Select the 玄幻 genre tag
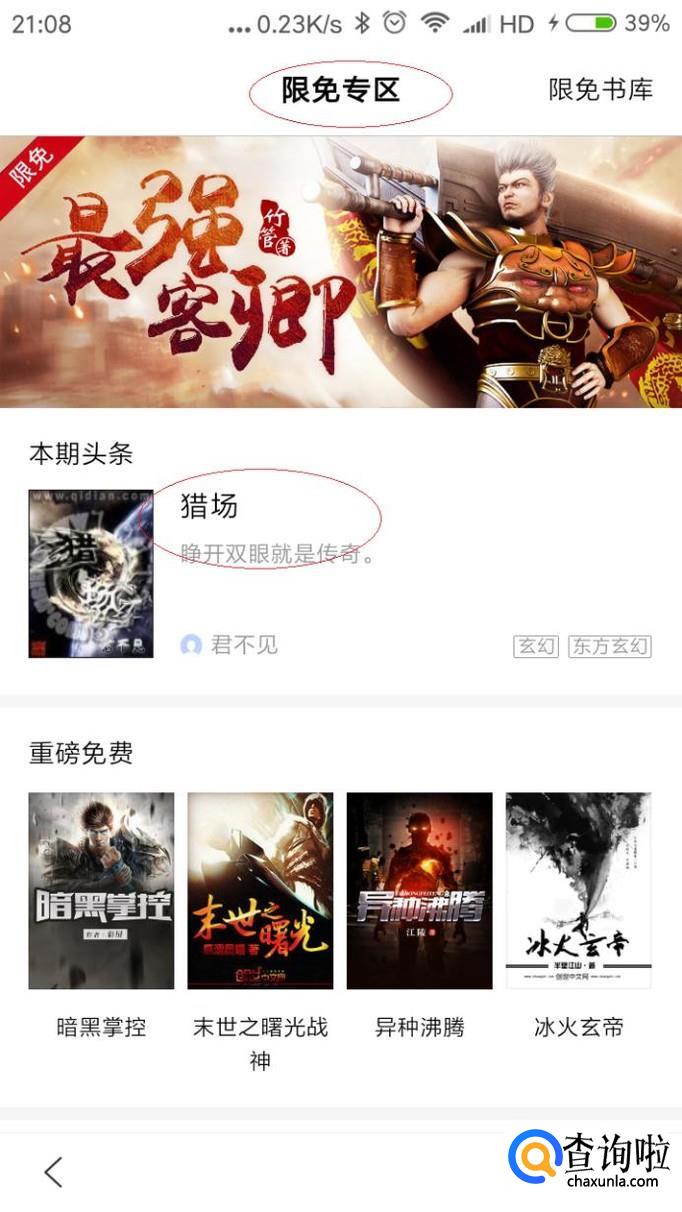682x1212 pixels. (535, 646)
